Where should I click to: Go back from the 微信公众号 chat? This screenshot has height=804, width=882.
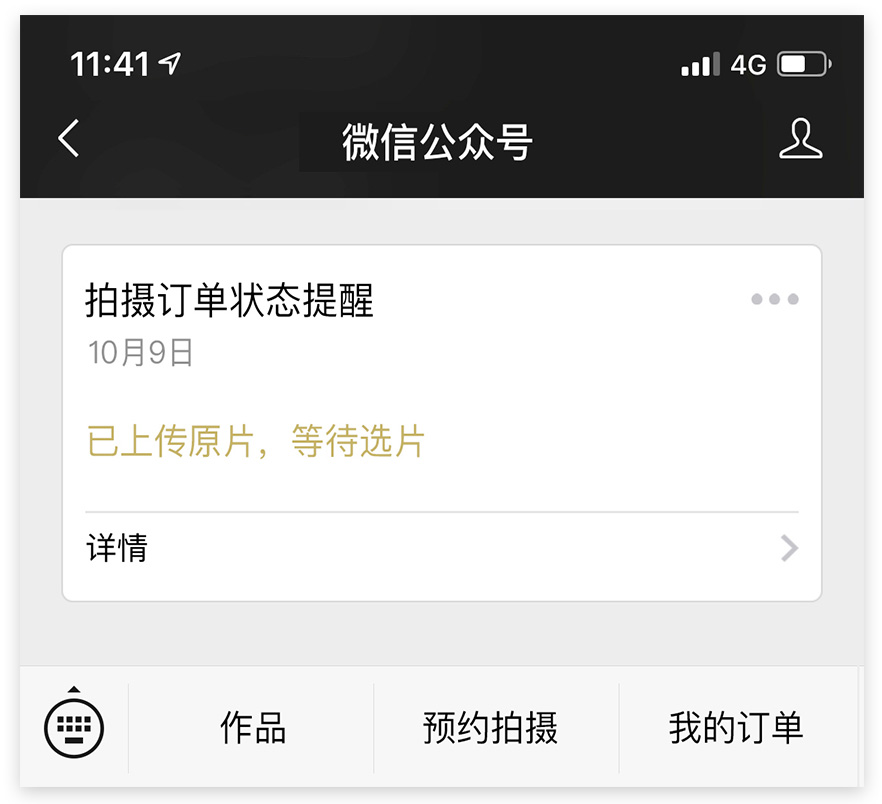69,139
